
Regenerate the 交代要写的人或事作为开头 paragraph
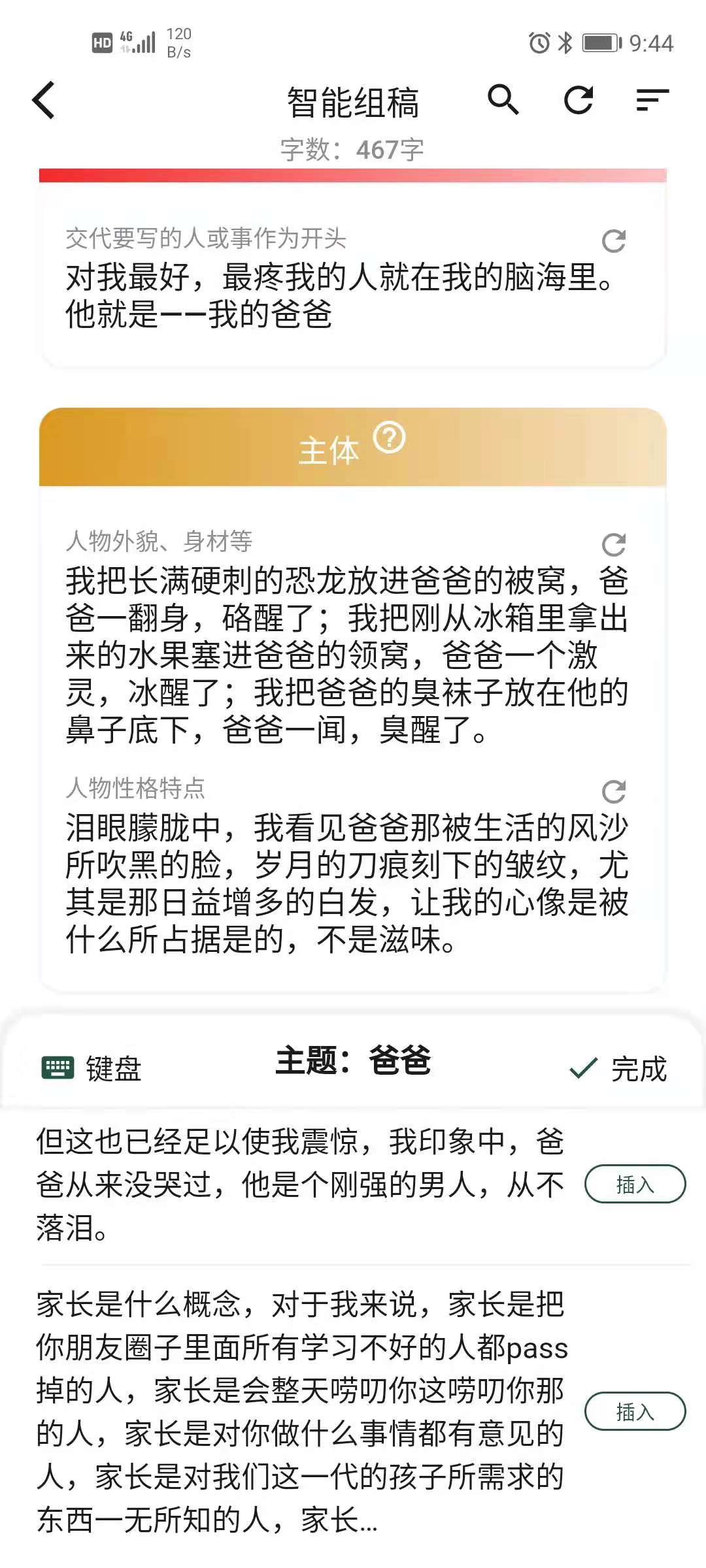coord(613,241)
